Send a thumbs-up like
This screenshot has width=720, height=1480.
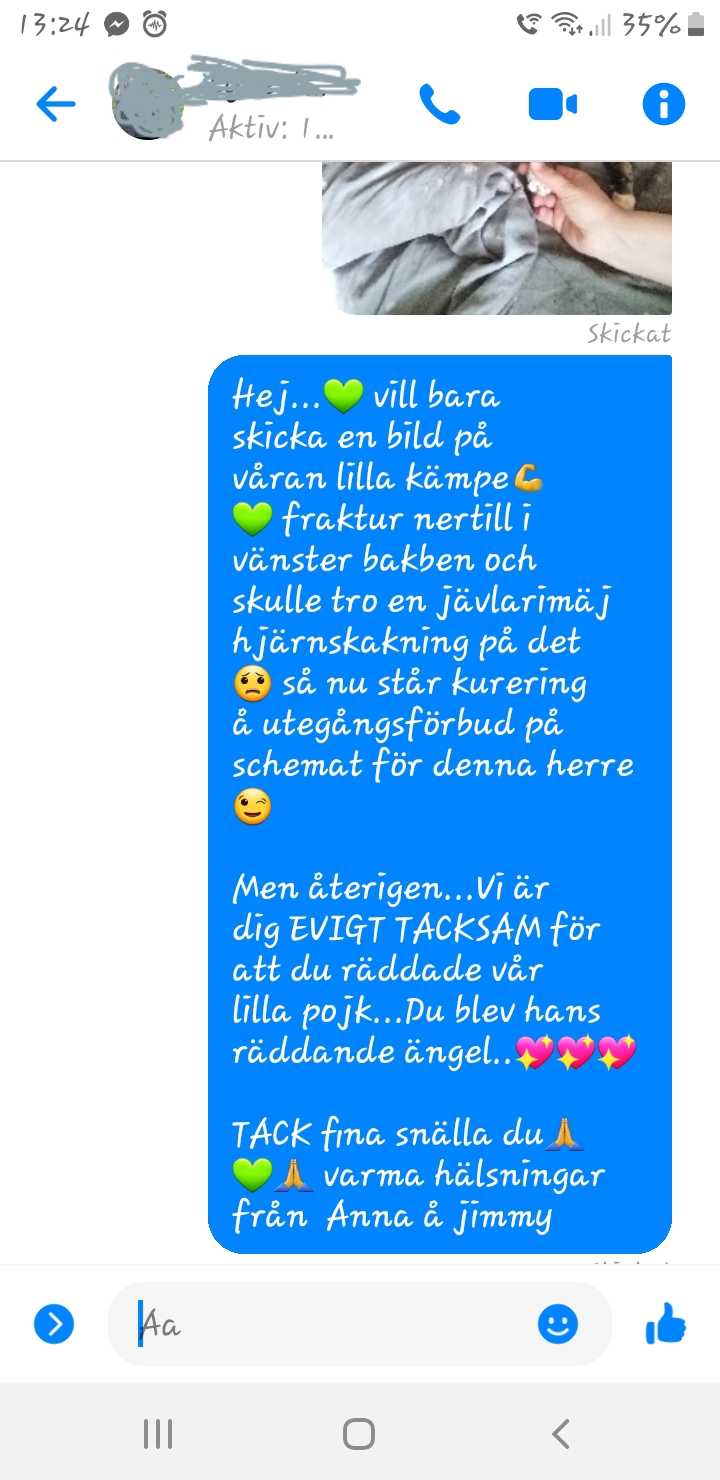(665, 1325)
